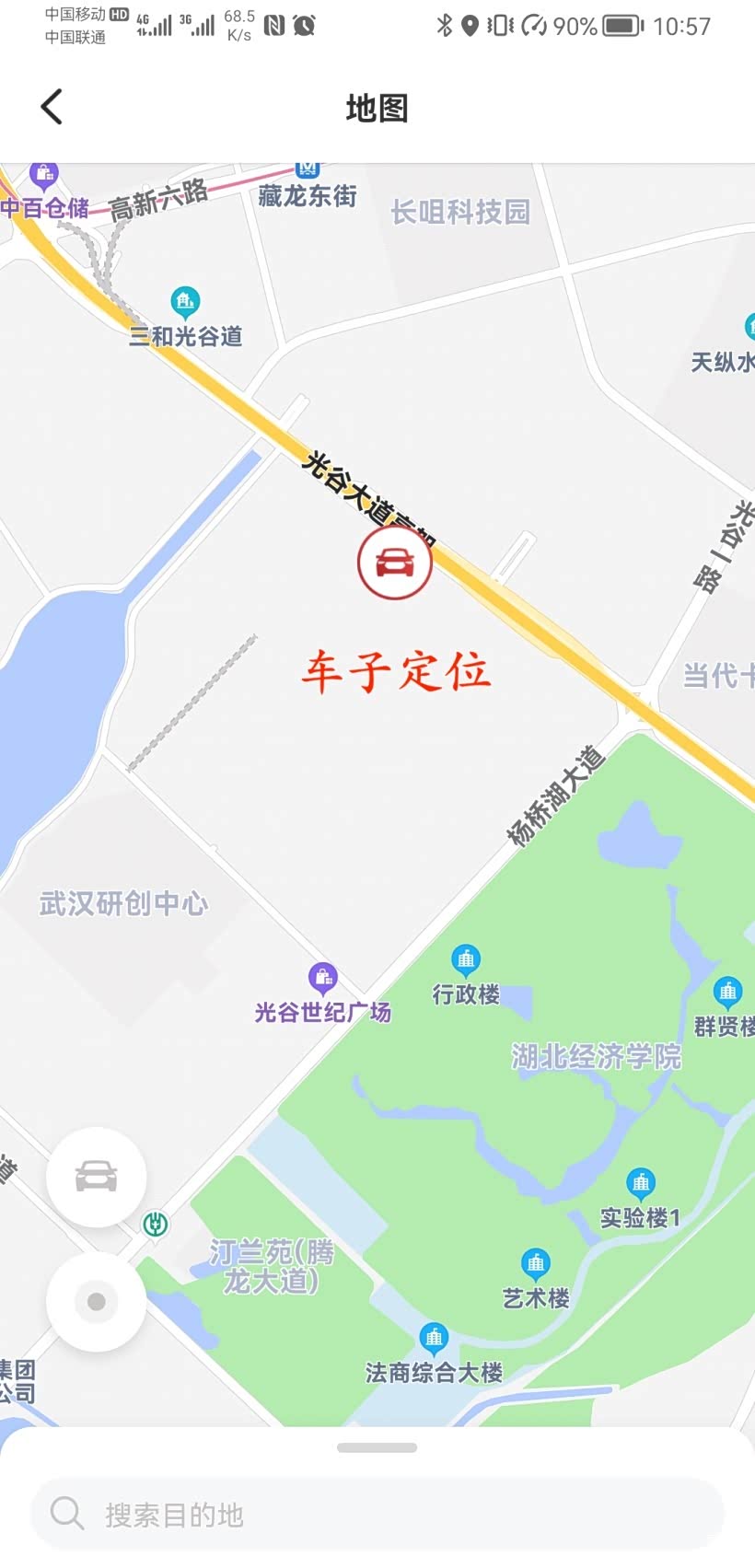The width and height of the screenshot is (755, 1568).
Task: Tap the 光谷世纪广场 purple marker
Action: point(321,975)
